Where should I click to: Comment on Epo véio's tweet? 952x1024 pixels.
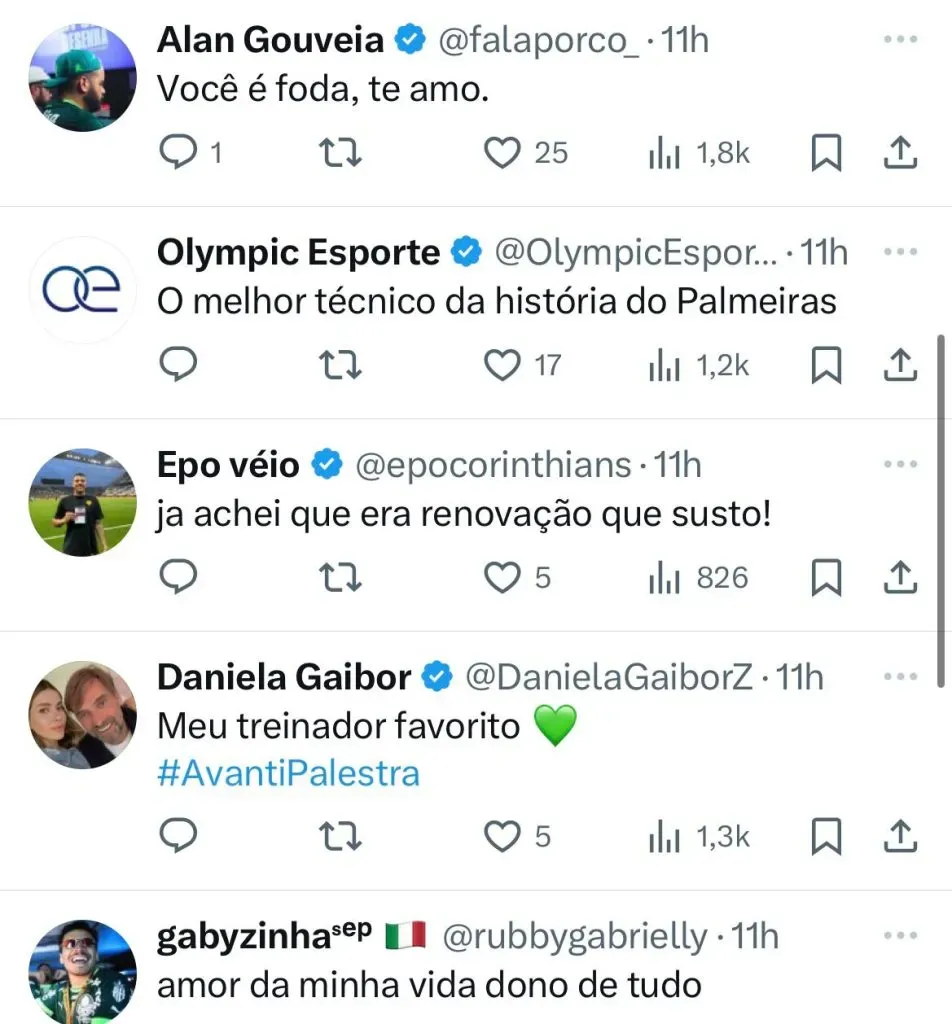[180, 578]
